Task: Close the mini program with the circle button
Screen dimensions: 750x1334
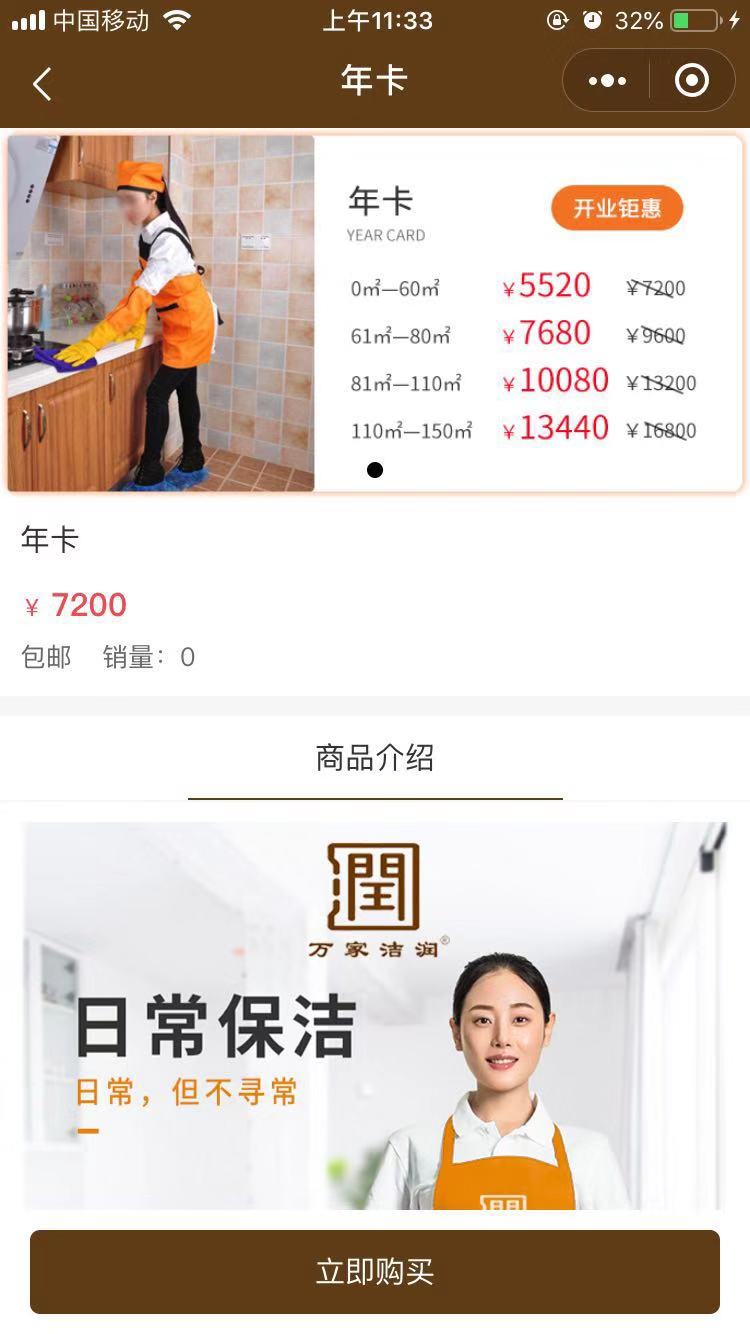Action: click(692, 81)
